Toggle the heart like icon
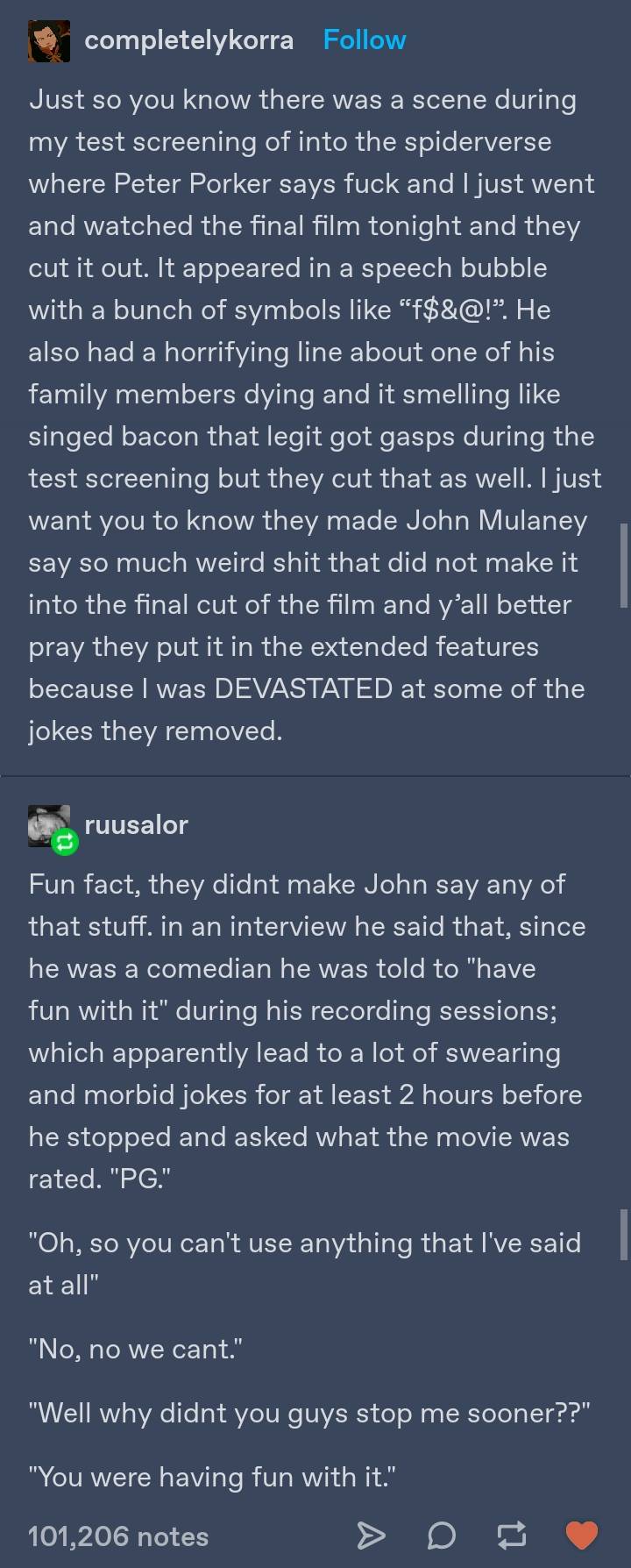The width and height of the screenshot is (631, 1568). click(x=581, y=1535)
